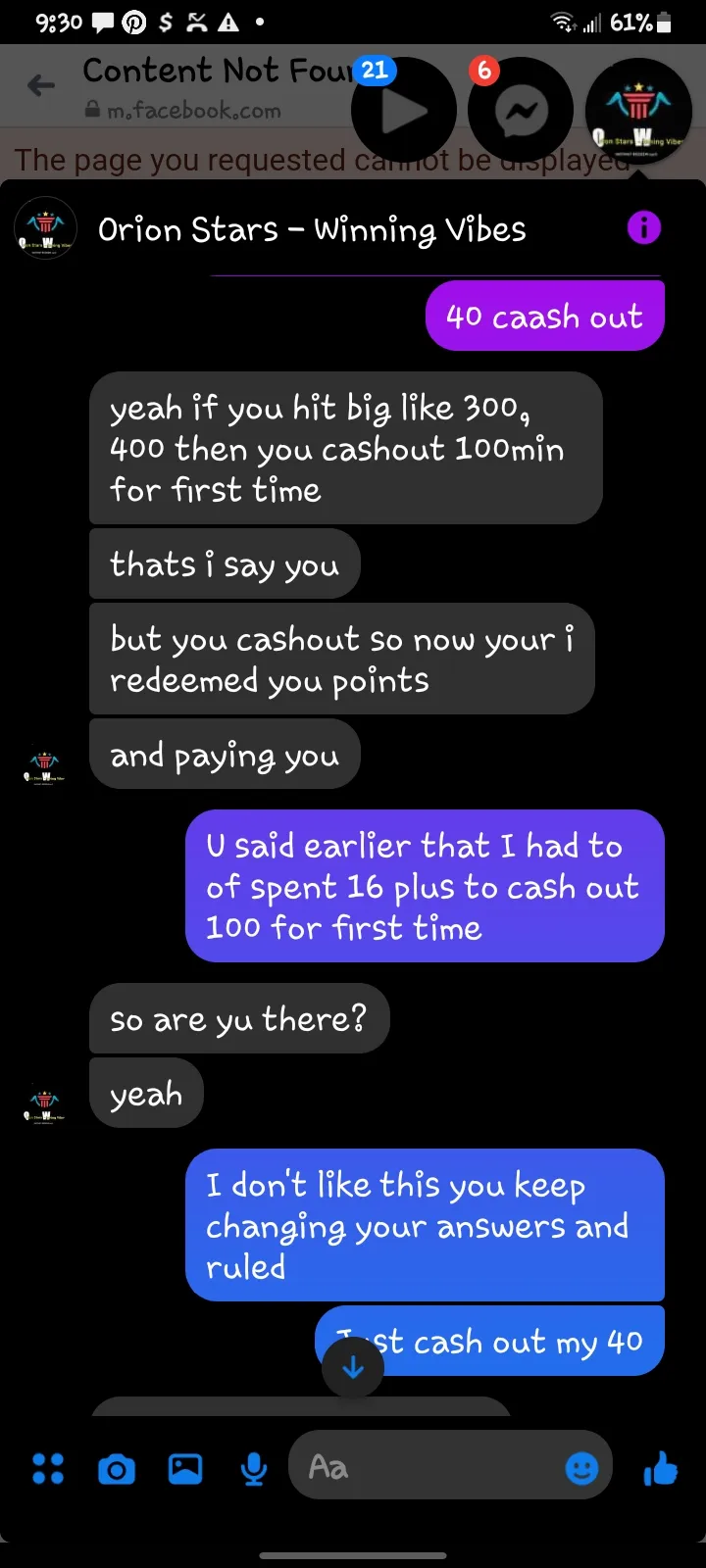Open the camera to take a photo

(117, 1469)
